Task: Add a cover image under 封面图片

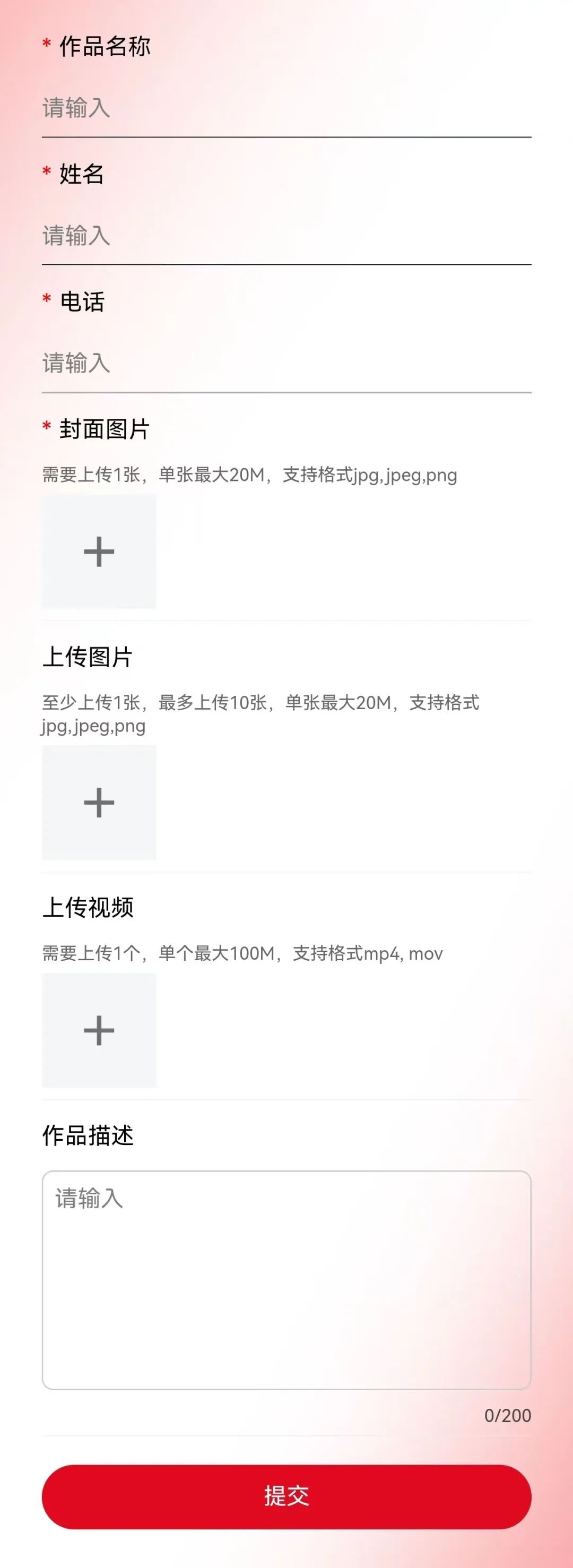Action: (99, 552)
